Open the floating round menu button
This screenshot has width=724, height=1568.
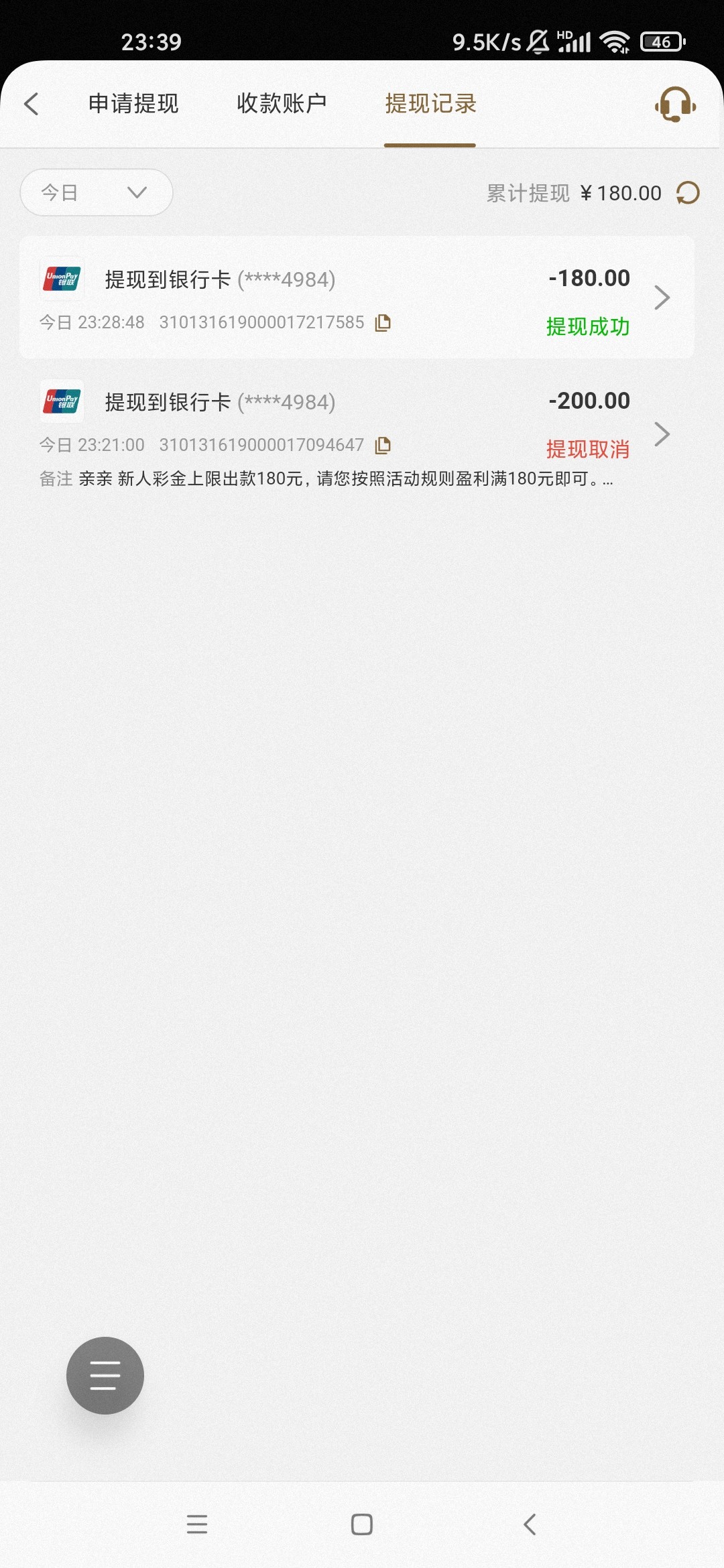pyautogui.click(x=105, y=1375)
